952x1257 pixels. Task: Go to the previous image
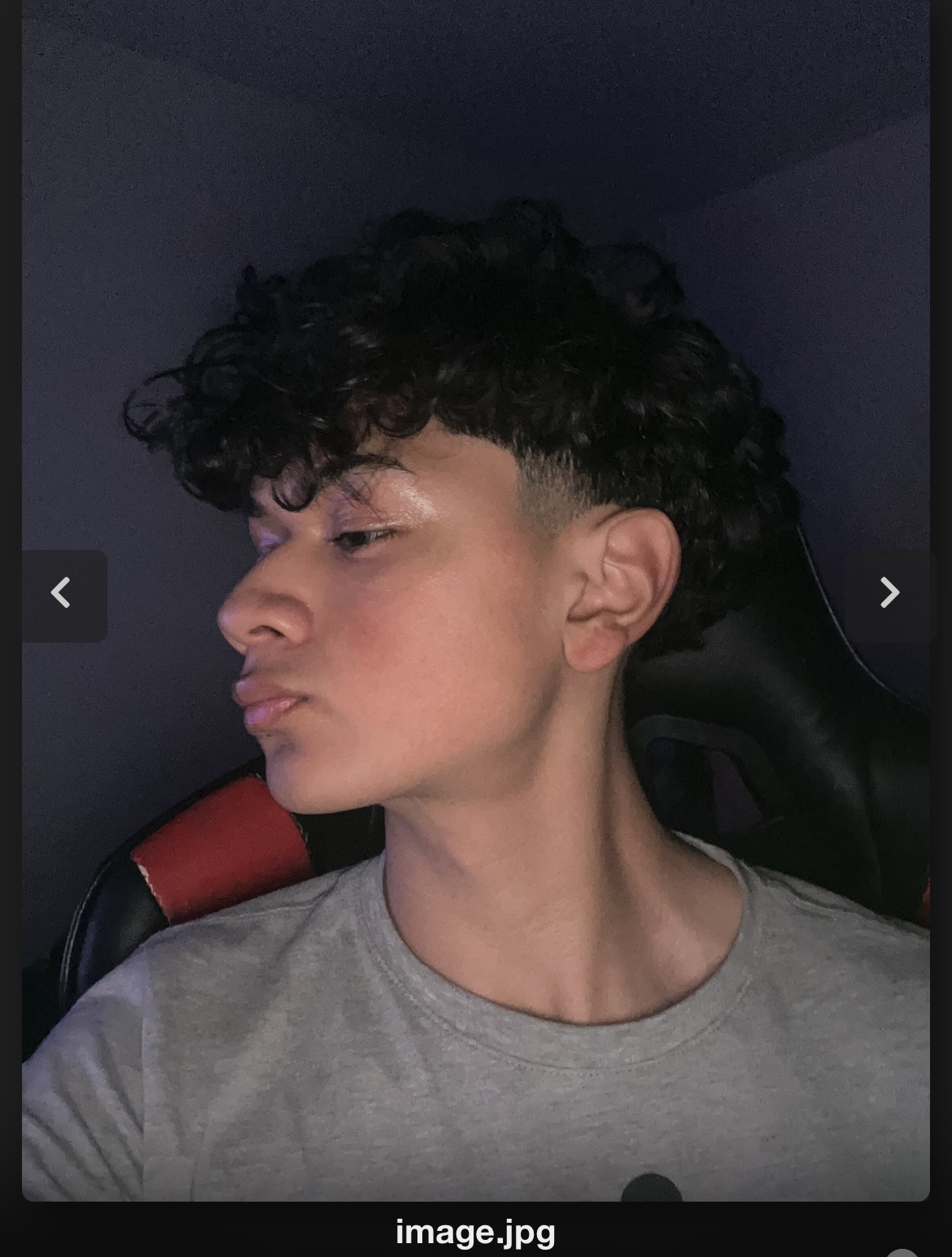(62, 594)
